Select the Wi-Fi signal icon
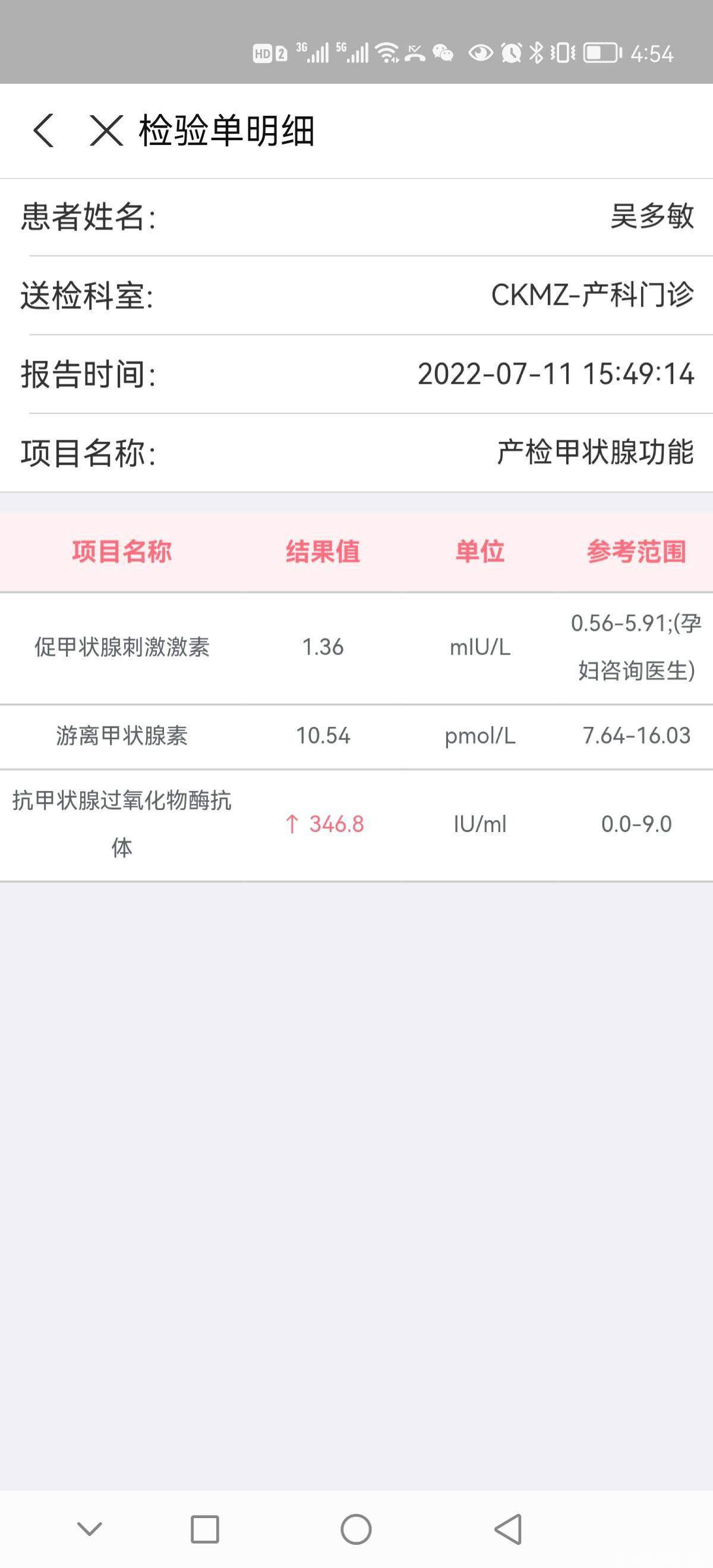 [386, 53]
